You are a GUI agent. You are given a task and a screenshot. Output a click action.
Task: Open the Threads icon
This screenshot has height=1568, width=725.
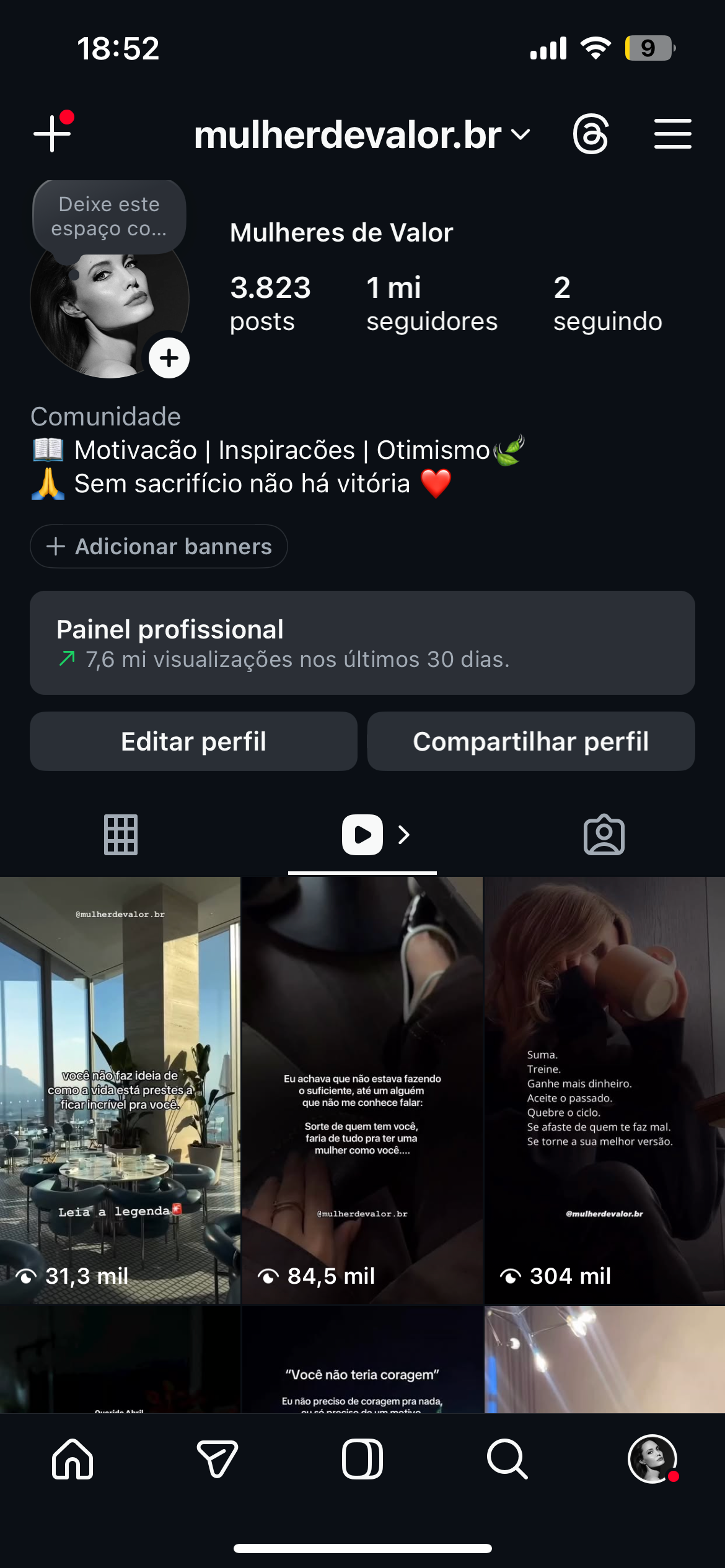tap(591, 134)
